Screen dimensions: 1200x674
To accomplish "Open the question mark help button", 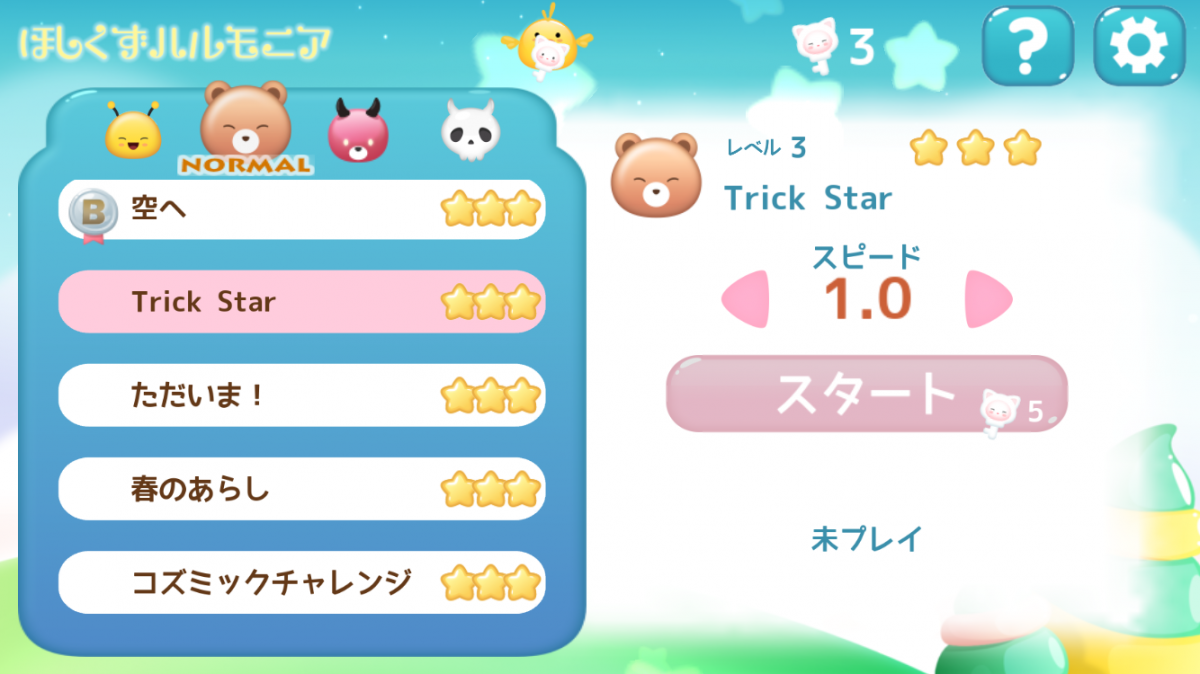I will pos(1028,44).
